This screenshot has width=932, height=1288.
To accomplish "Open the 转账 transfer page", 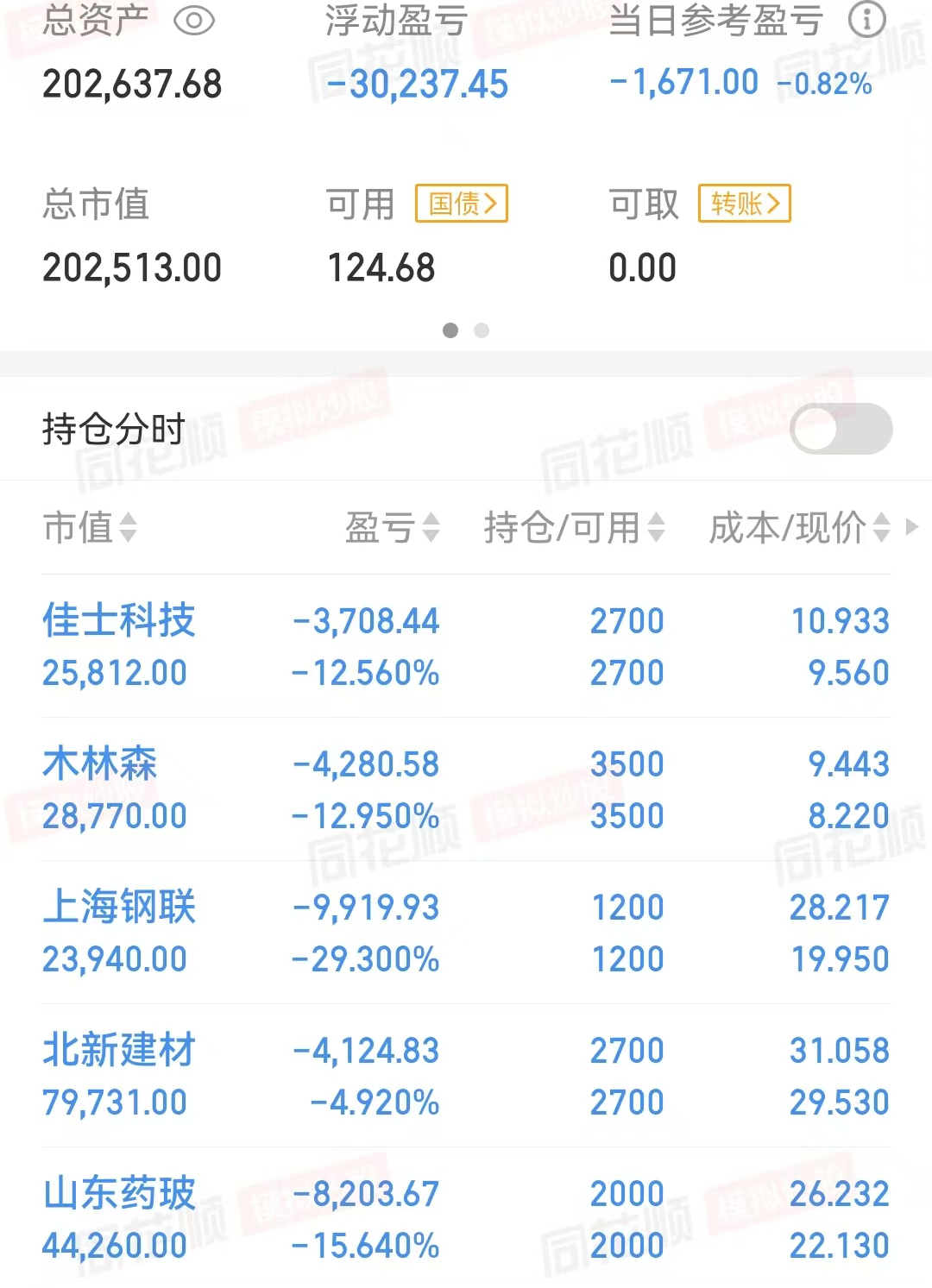I will click(x=743, y=204).
